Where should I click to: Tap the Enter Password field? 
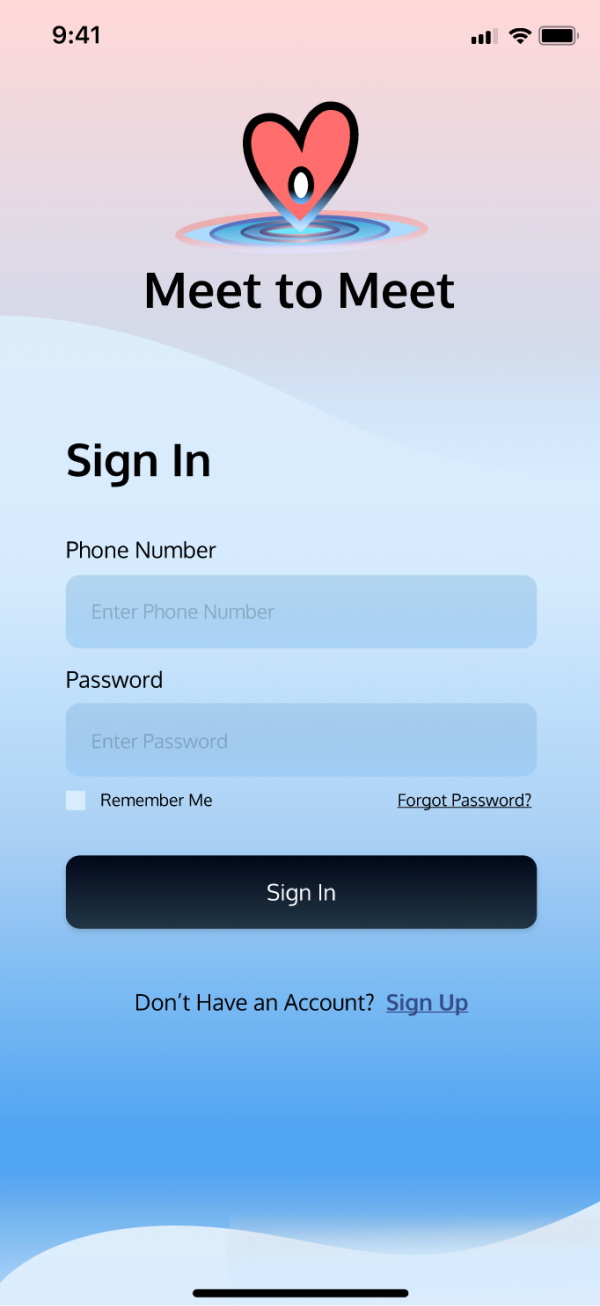coord(301,740)
